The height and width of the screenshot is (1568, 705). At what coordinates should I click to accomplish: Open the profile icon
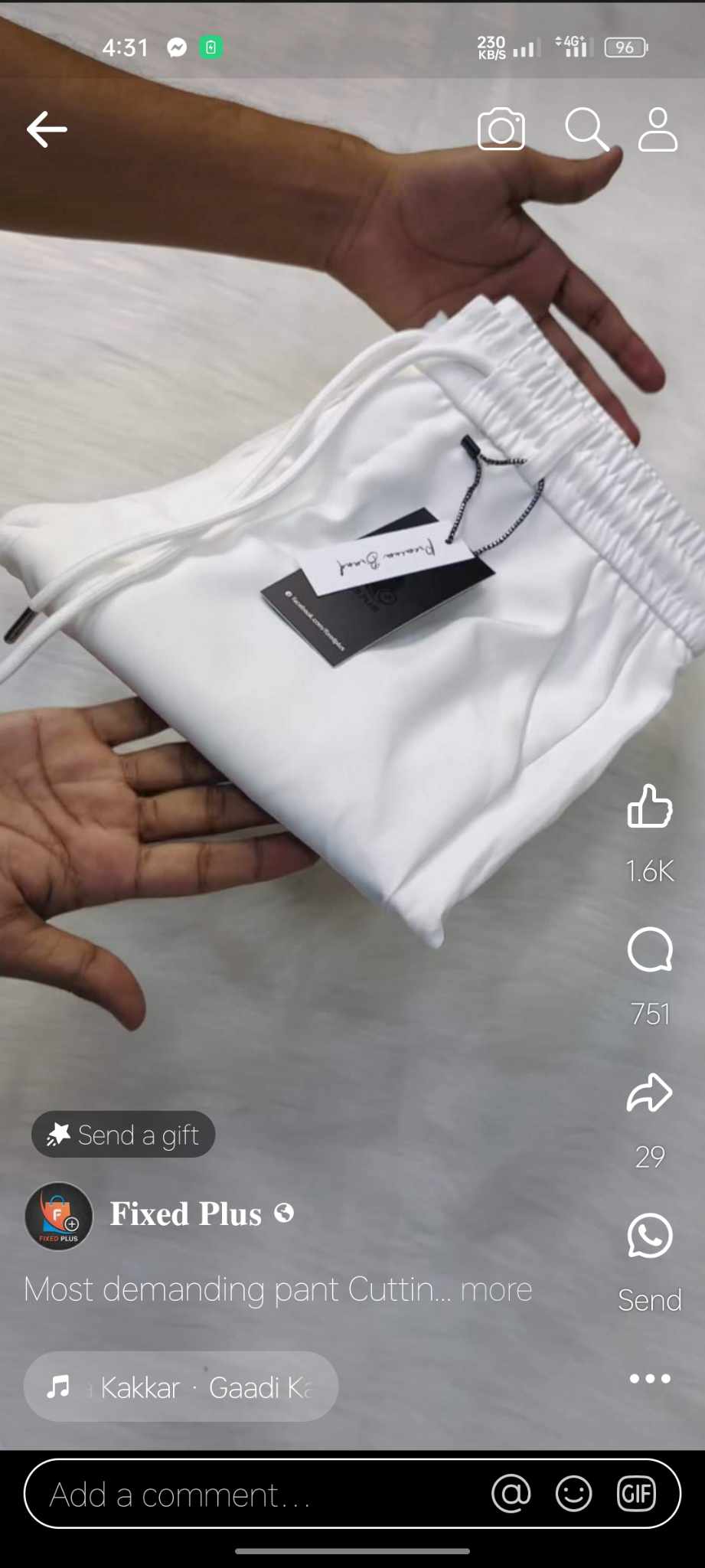(658, 129)
